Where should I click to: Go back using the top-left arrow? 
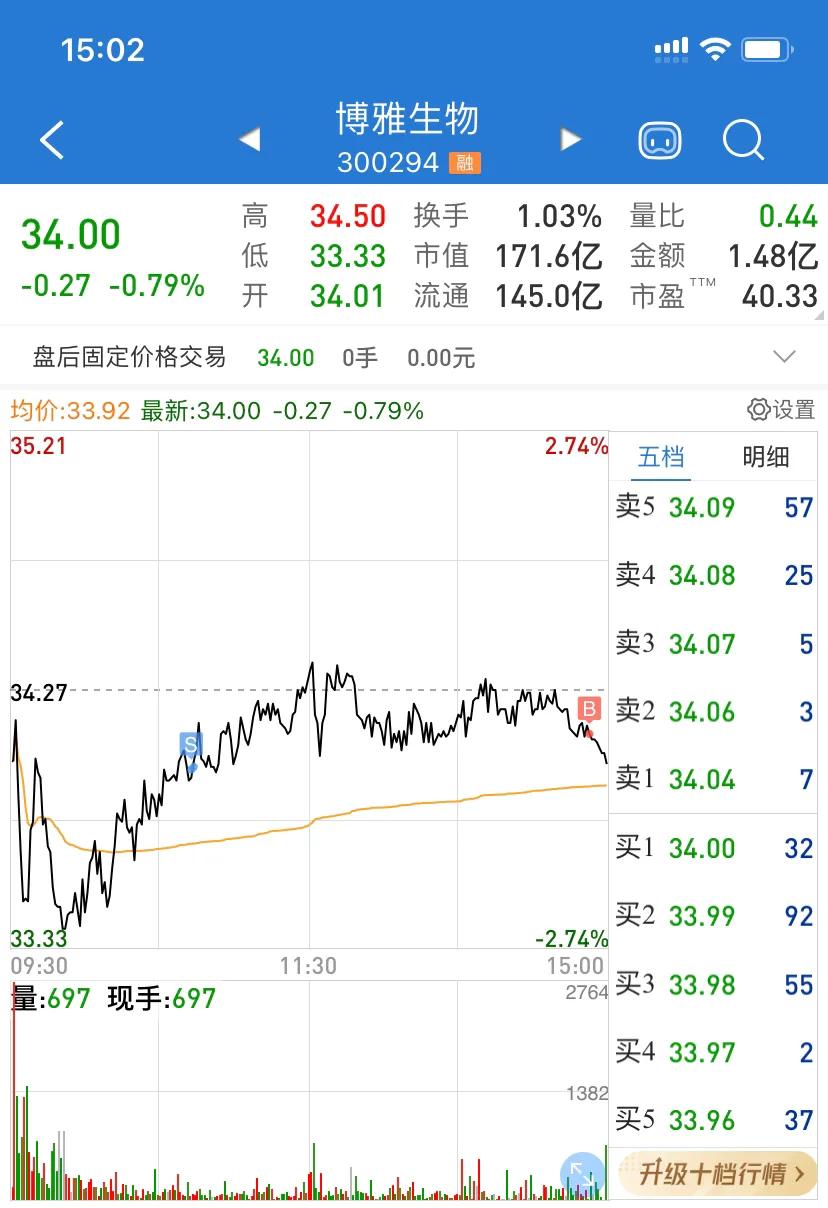[x=52, y=140]
